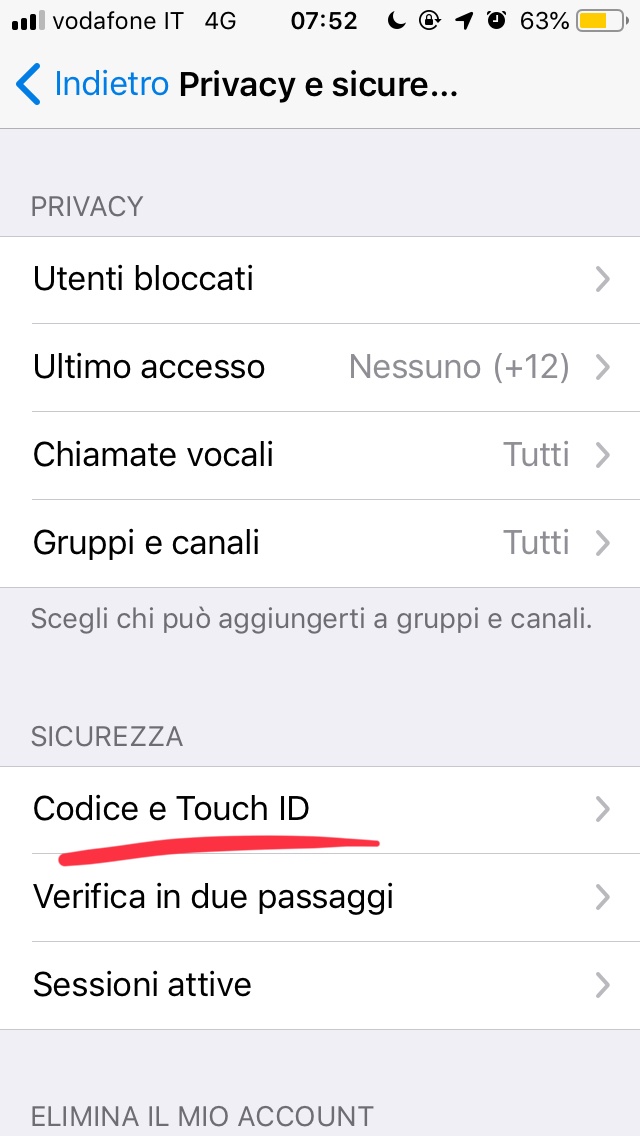
Task: Open Codice e Touch ID
Action: [320, 809]
